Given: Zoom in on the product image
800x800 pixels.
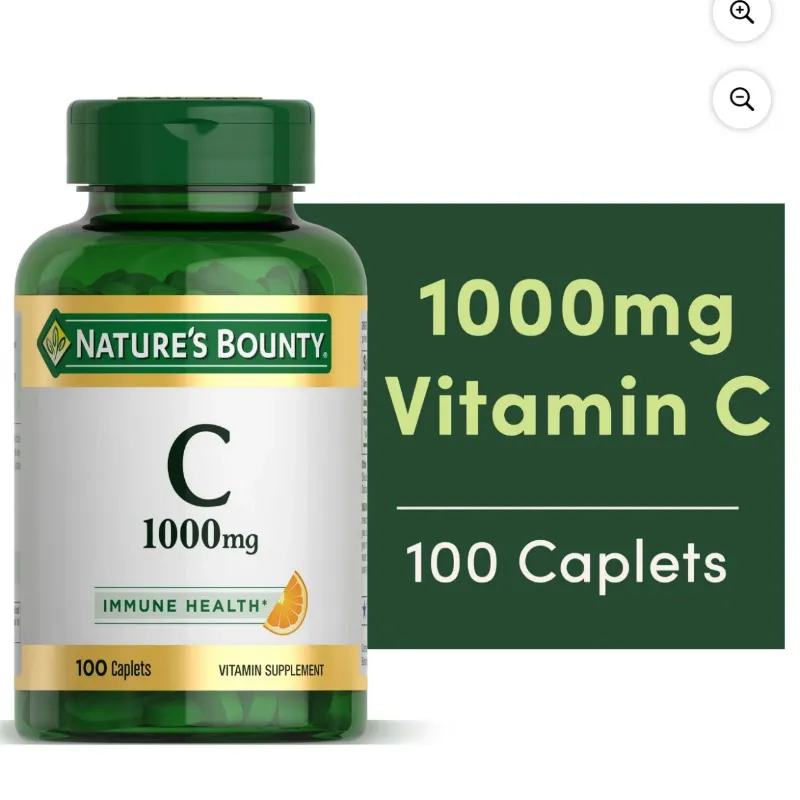Looking at the screenshot, I should (742, 13).
